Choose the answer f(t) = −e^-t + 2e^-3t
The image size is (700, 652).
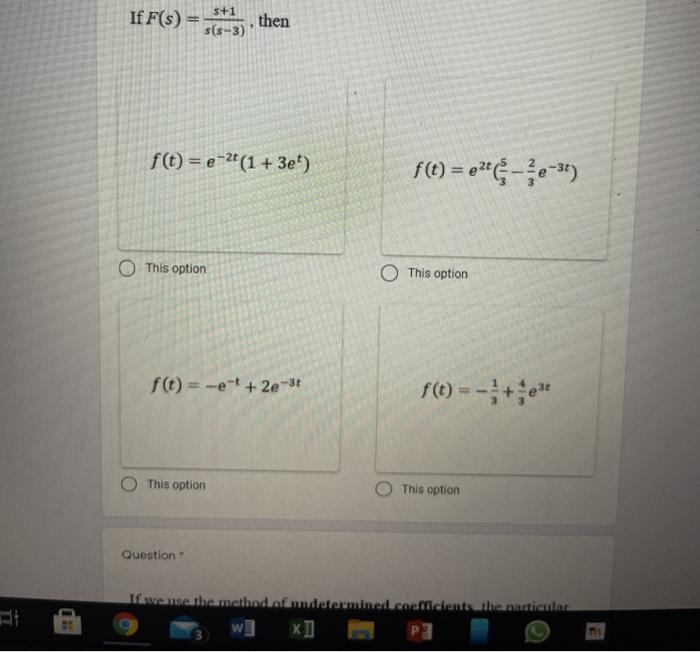click(x=128, y=485)
